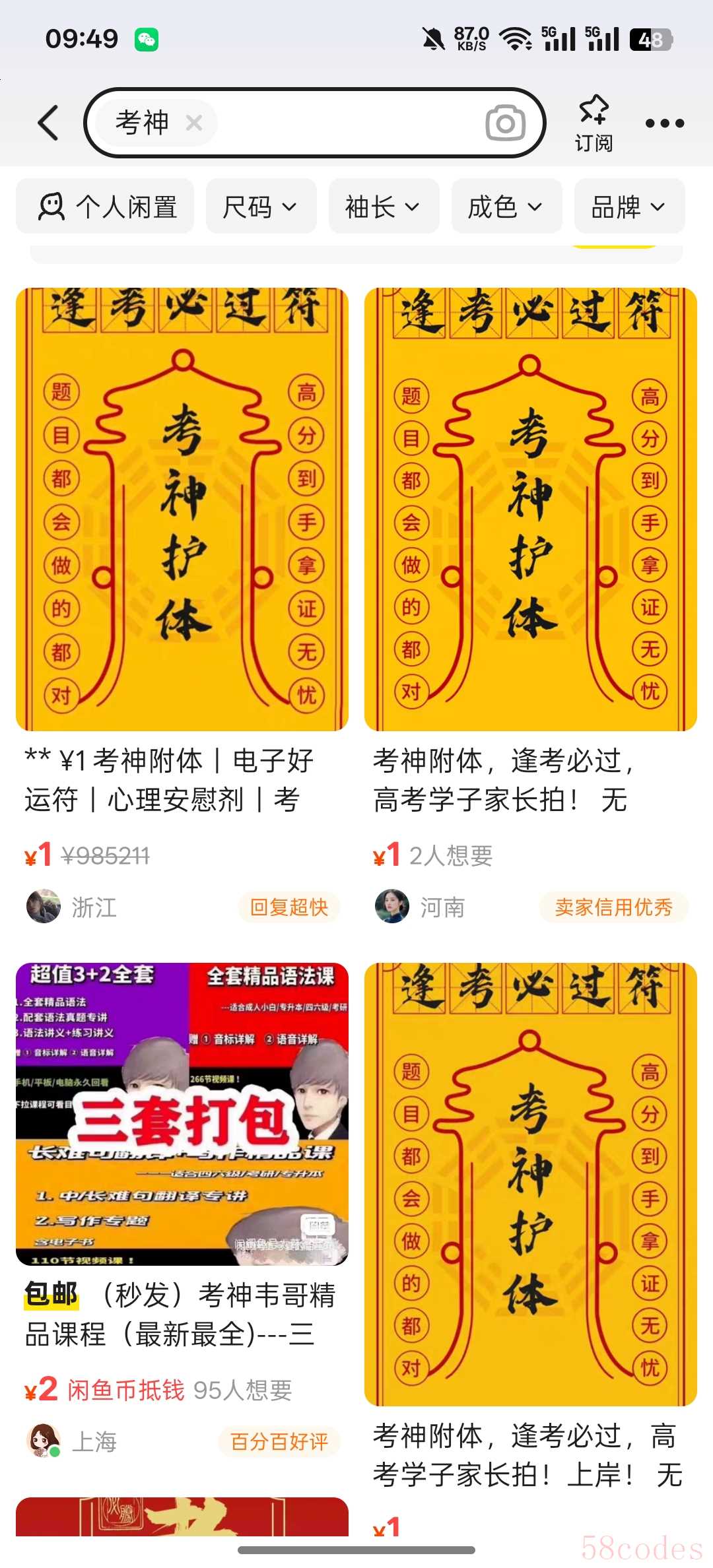
Task: Expand the 成色 dropdown
Action: 506,207
